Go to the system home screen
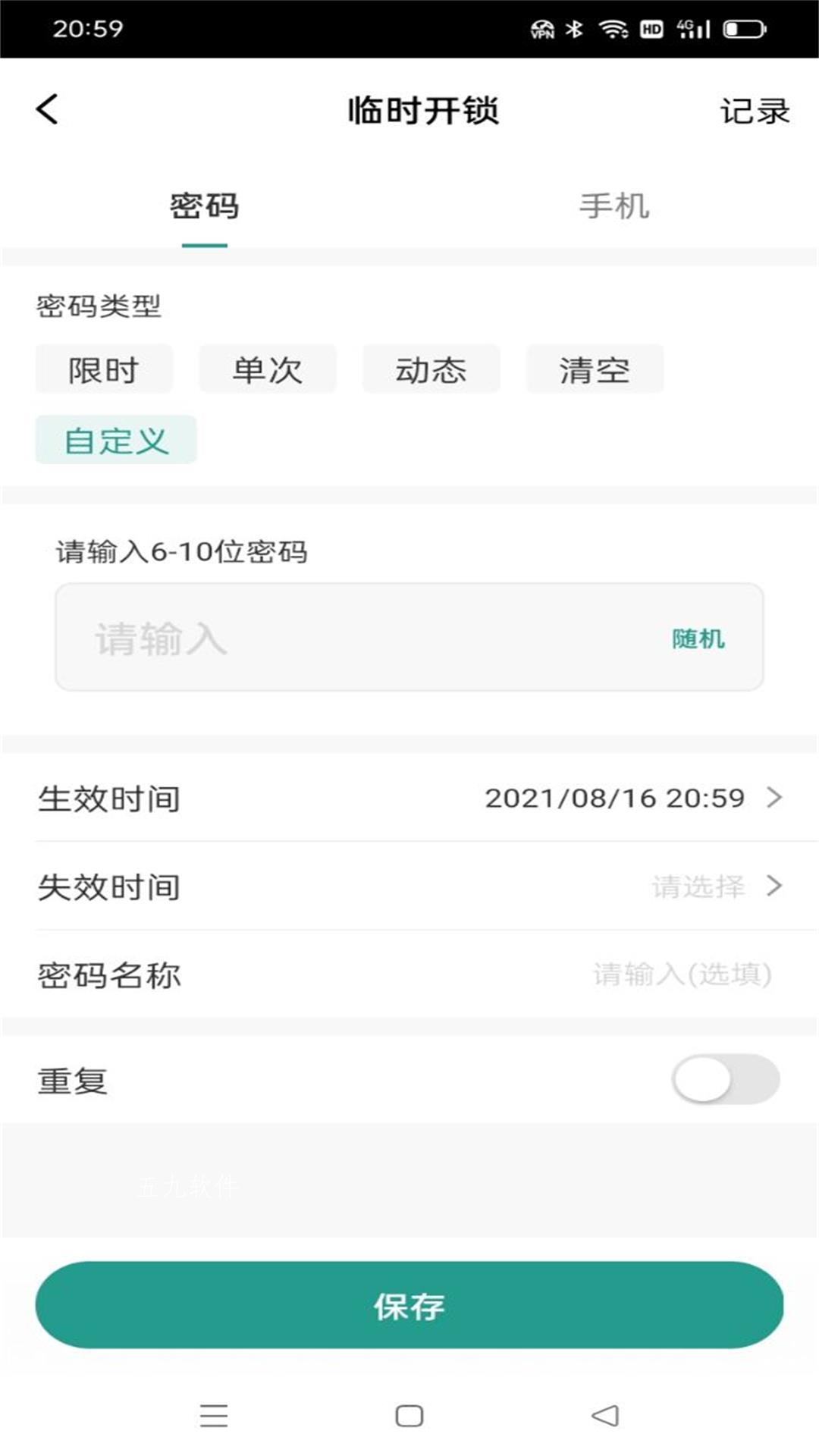The height and width of the screenshot is (1456, 819). (409, 1416)
